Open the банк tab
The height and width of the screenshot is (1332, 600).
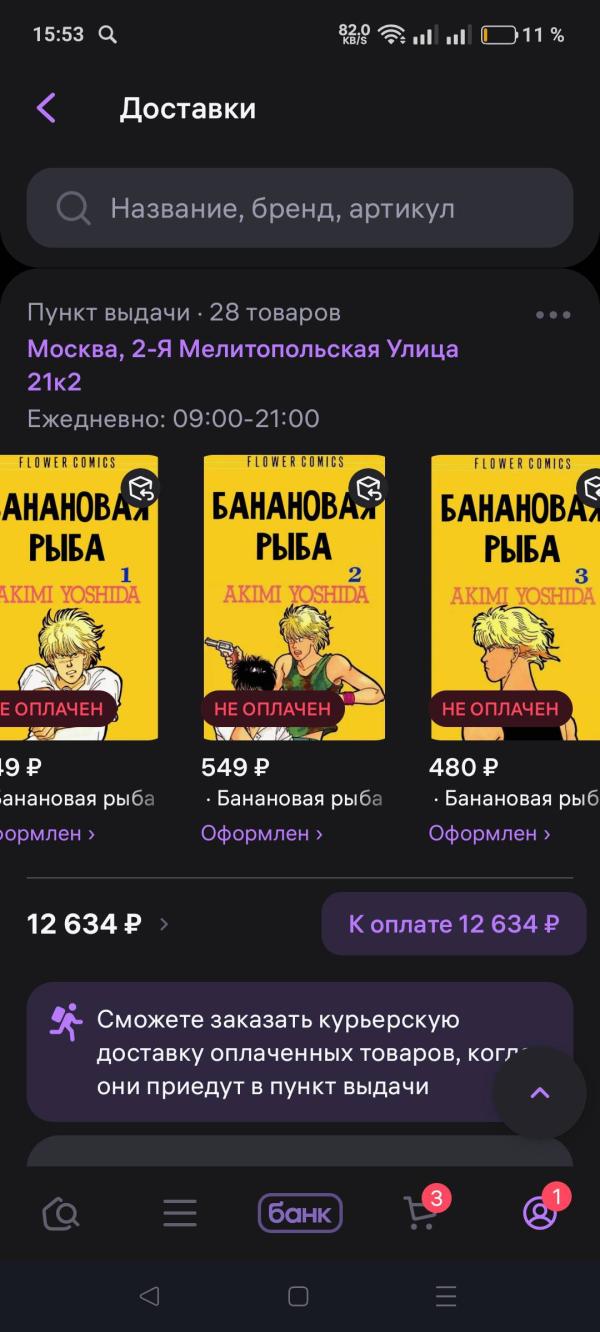point(300,1214)
